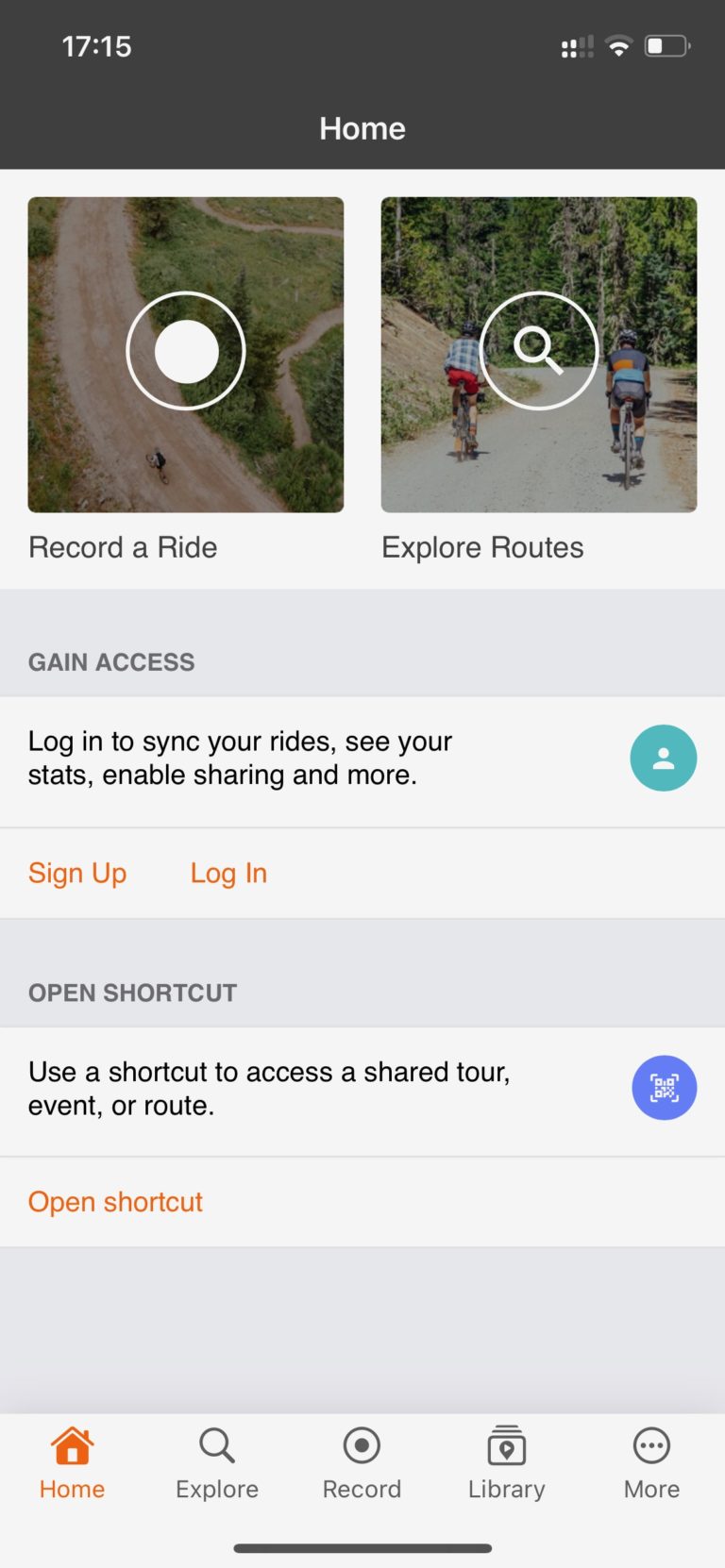The height and width of the screenshot is (1568, 725).
Task: Tap the Library icon in the bottom navigation
Action: [x=506, y=1444]
